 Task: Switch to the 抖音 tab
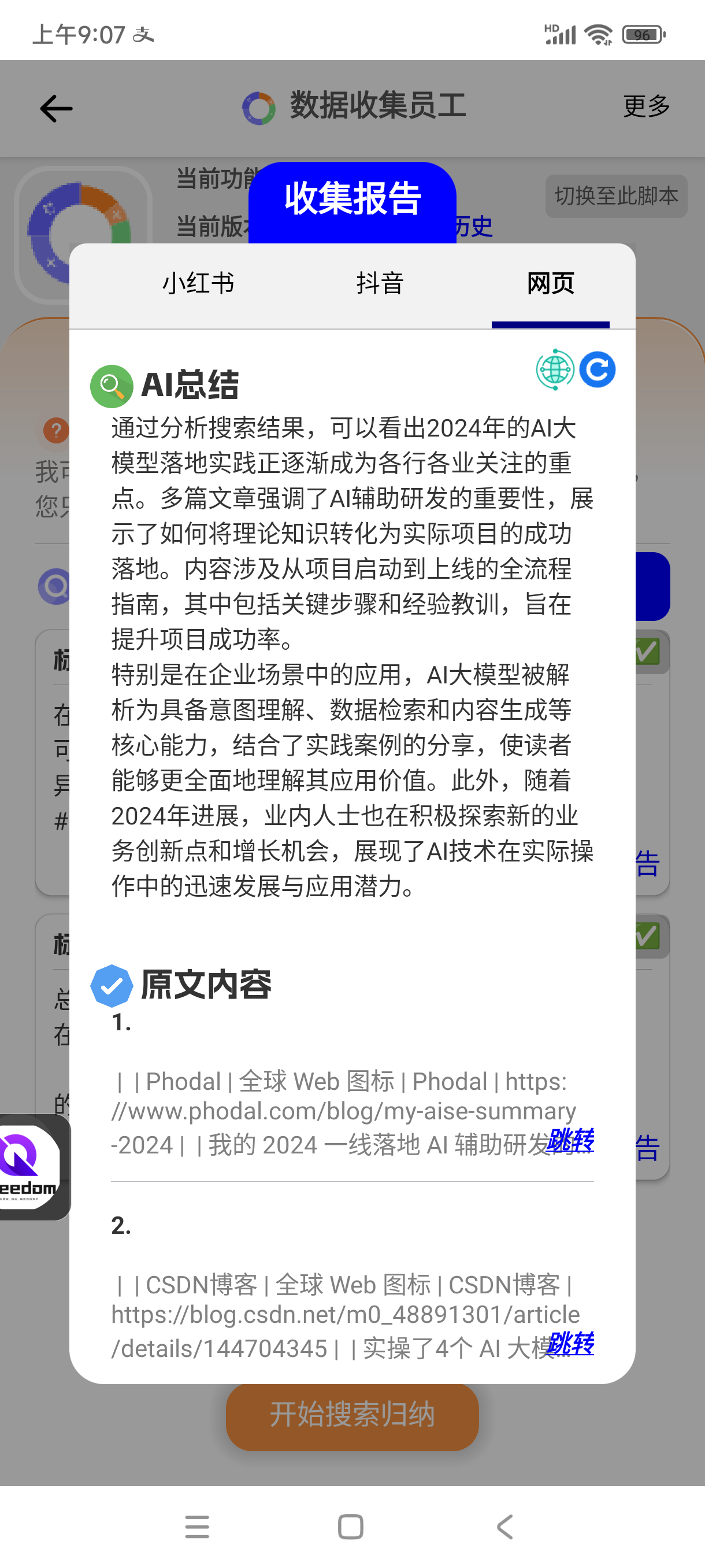(380, 284)
